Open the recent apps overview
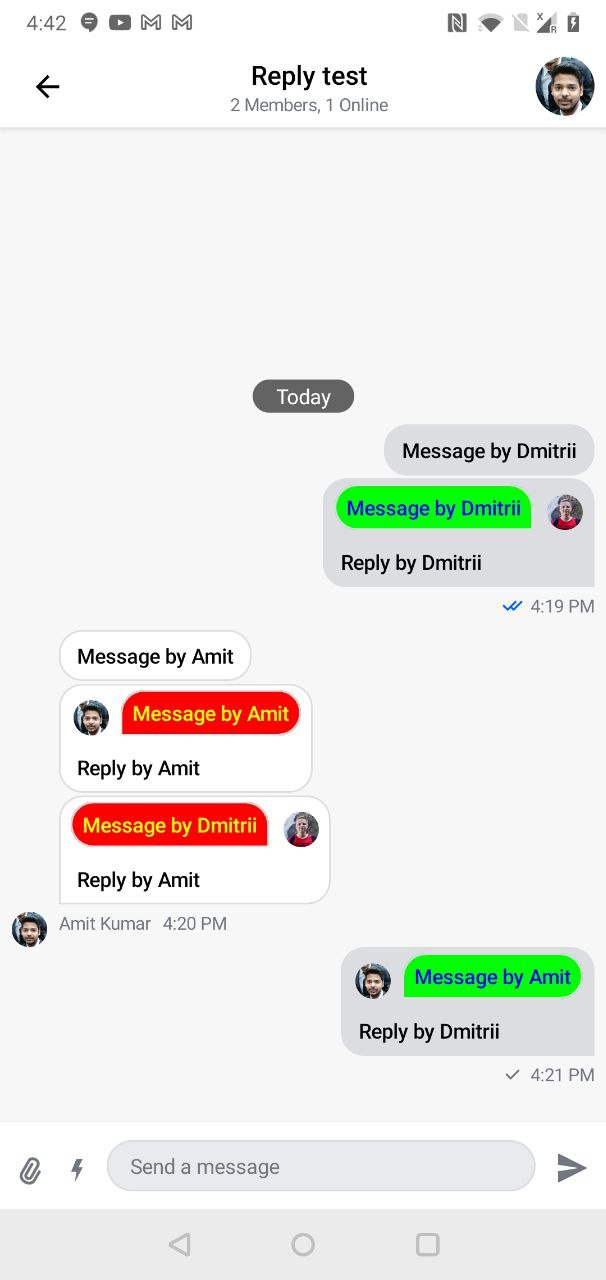This screenshot has height=1280, width=606. point(427,1244)
